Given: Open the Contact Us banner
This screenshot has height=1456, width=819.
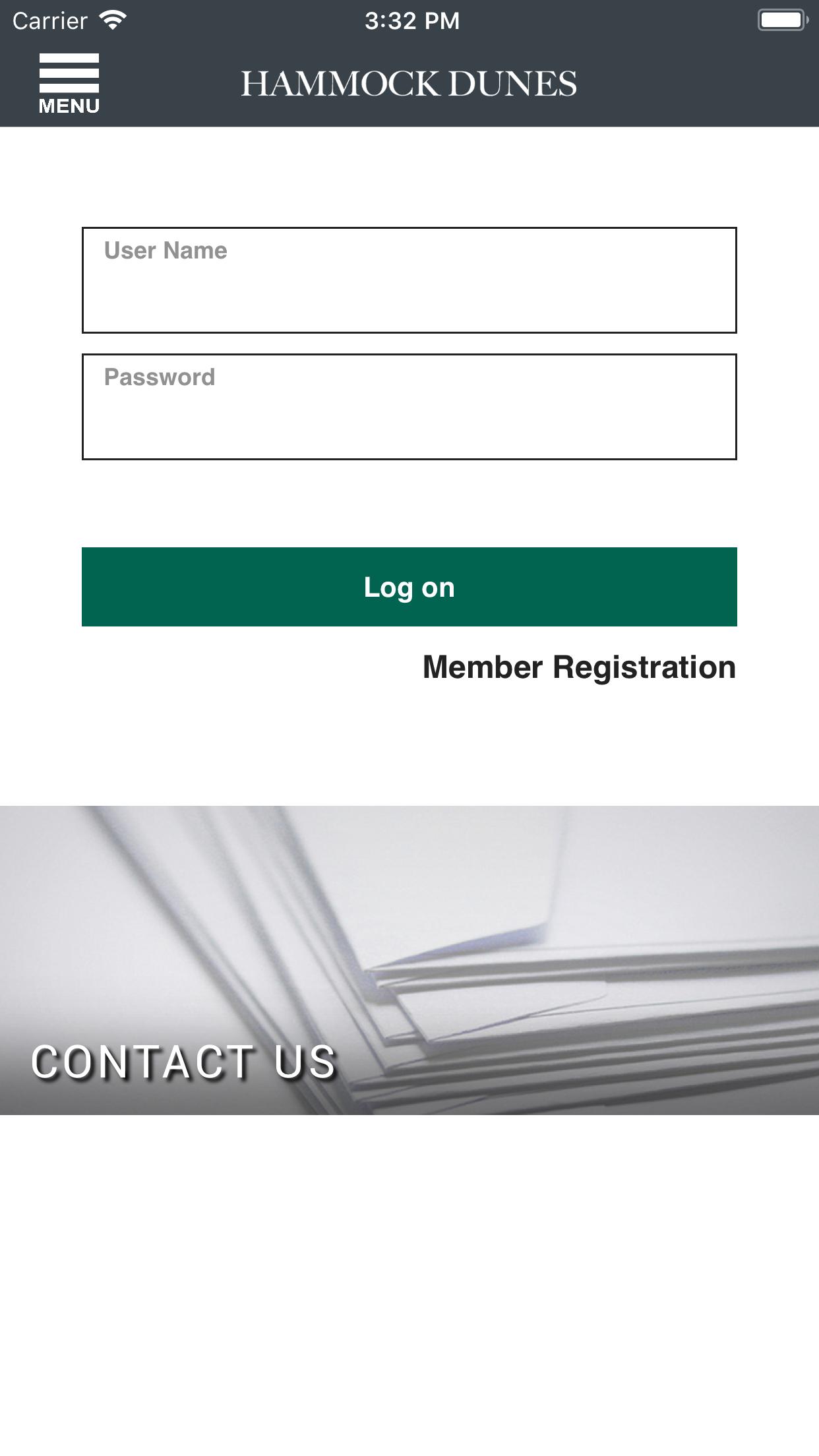Looking at the screenshot, I should (x=409, y=960).
